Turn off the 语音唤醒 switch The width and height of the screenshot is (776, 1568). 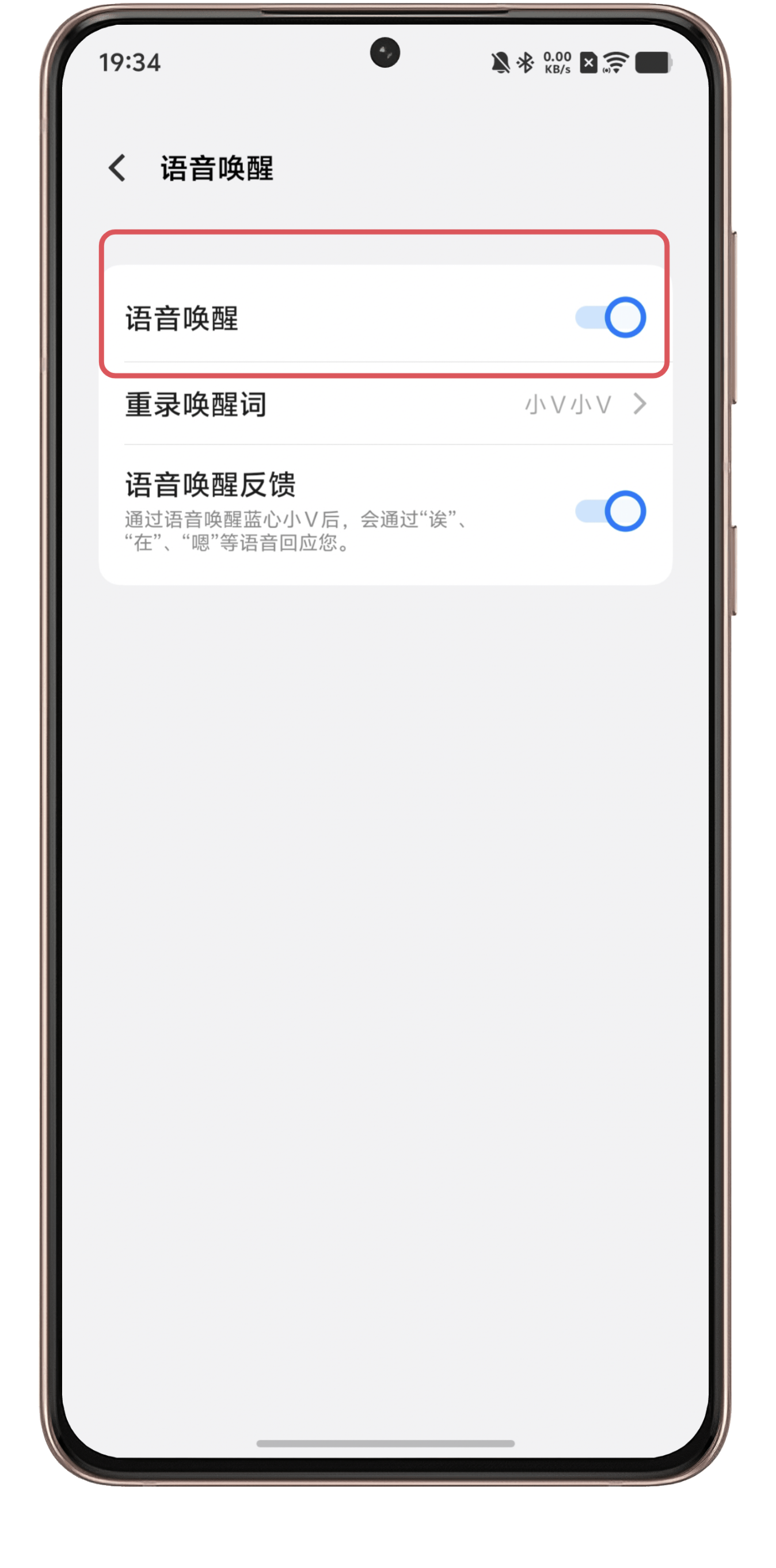(x=610, y=317)
